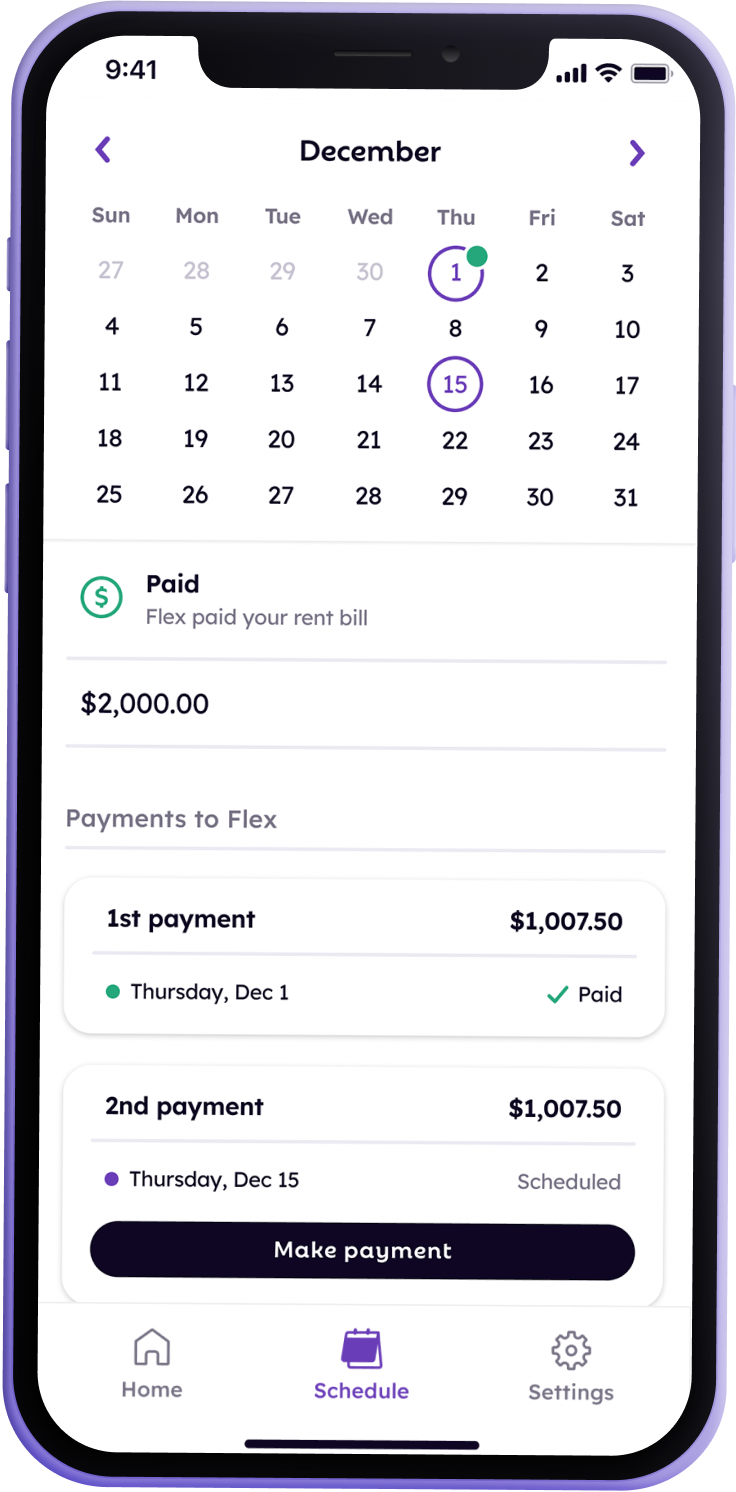This screenshot has width=736, height=1492.
Task: Go to the previous month
Action: point(103,151)
